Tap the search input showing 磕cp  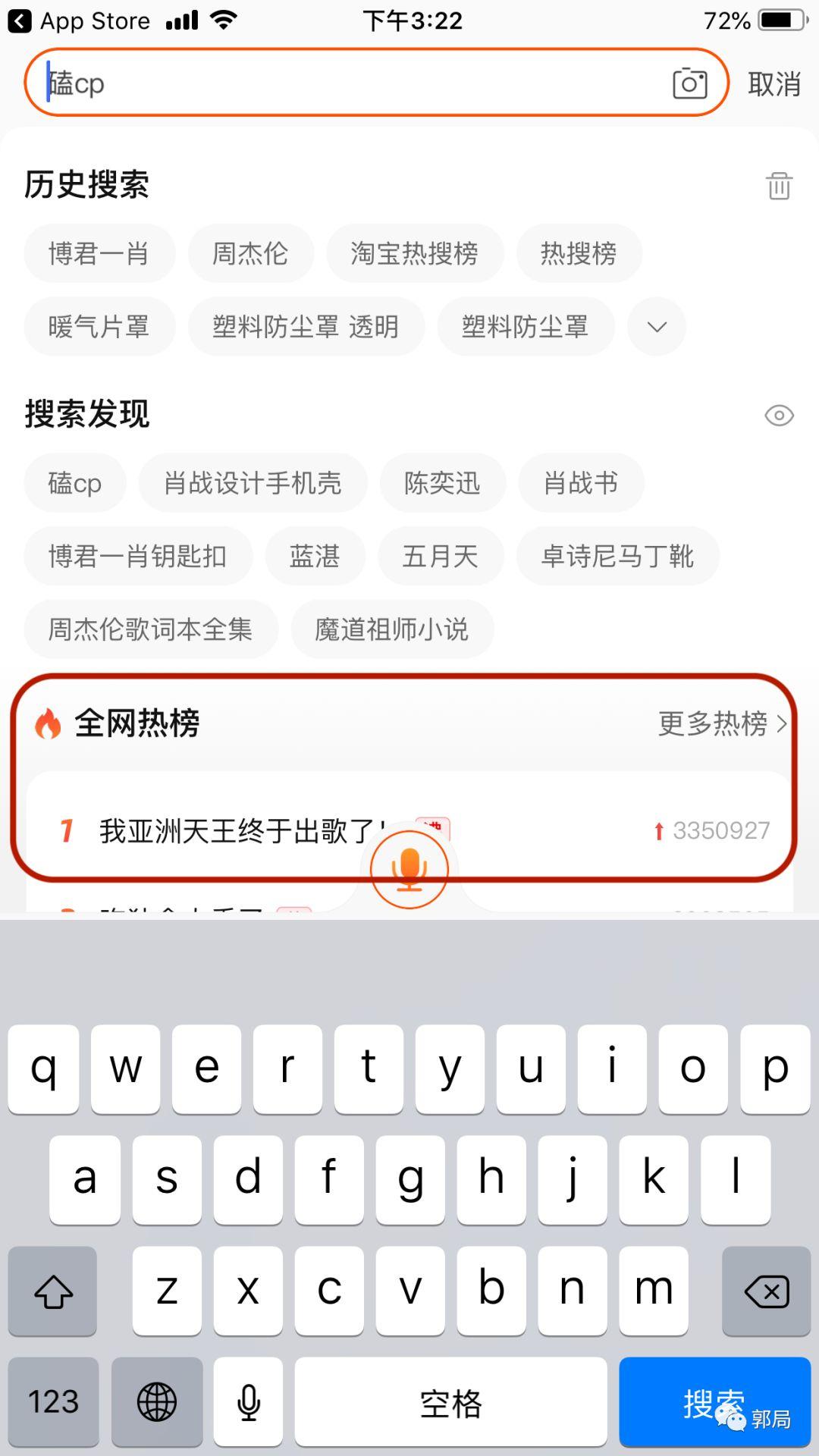point(303,83)
